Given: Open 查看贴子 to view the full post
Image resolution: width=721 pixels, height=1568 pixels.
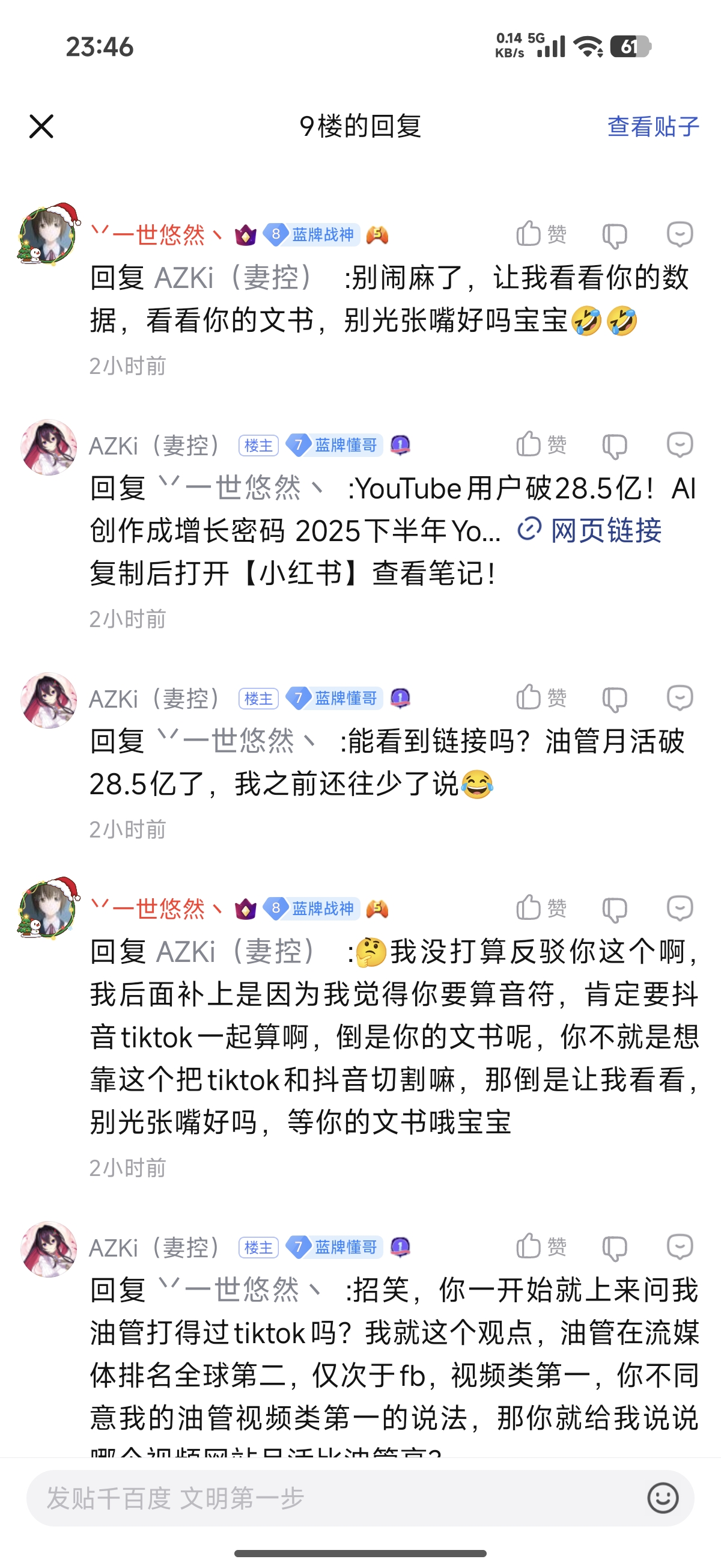Looking at the screenshot, I should click(653, 126).
